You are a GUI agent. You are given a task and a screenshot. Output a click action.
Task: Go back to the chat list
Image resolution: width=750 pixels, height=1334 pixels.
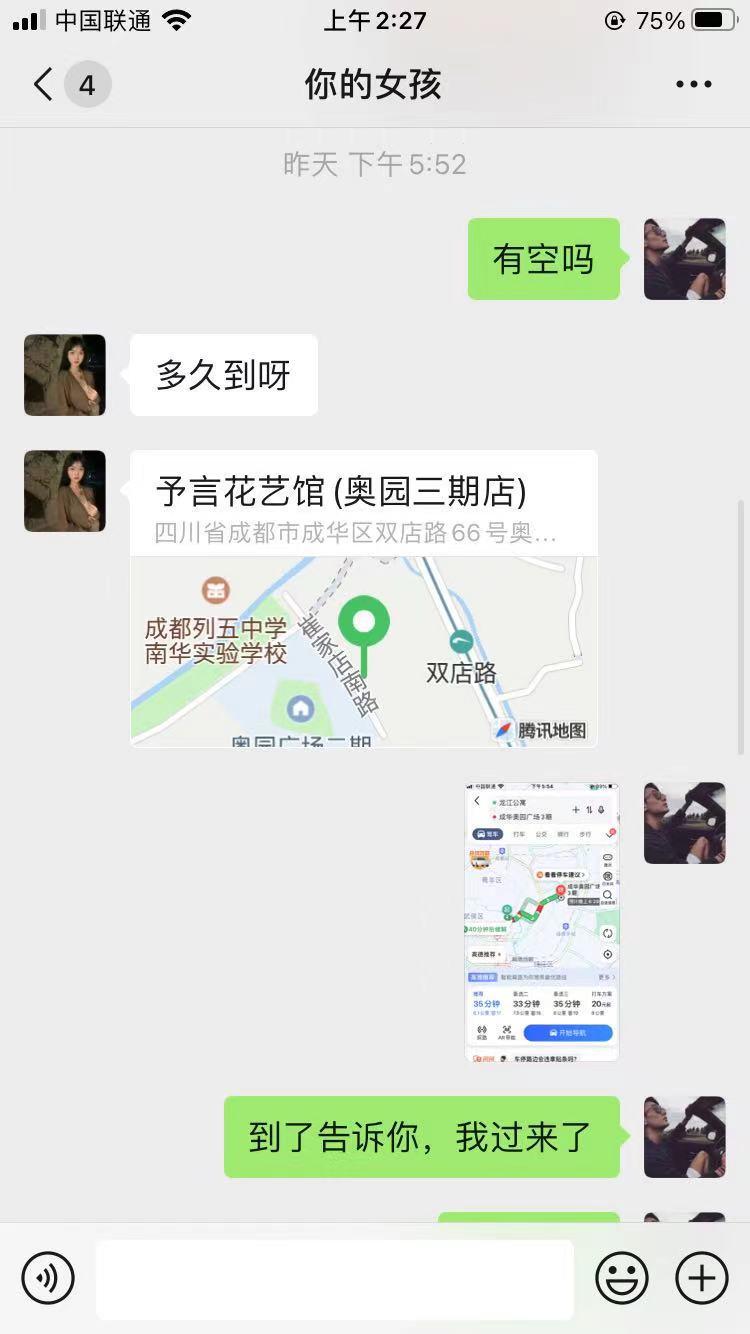(x=44, y=85)
